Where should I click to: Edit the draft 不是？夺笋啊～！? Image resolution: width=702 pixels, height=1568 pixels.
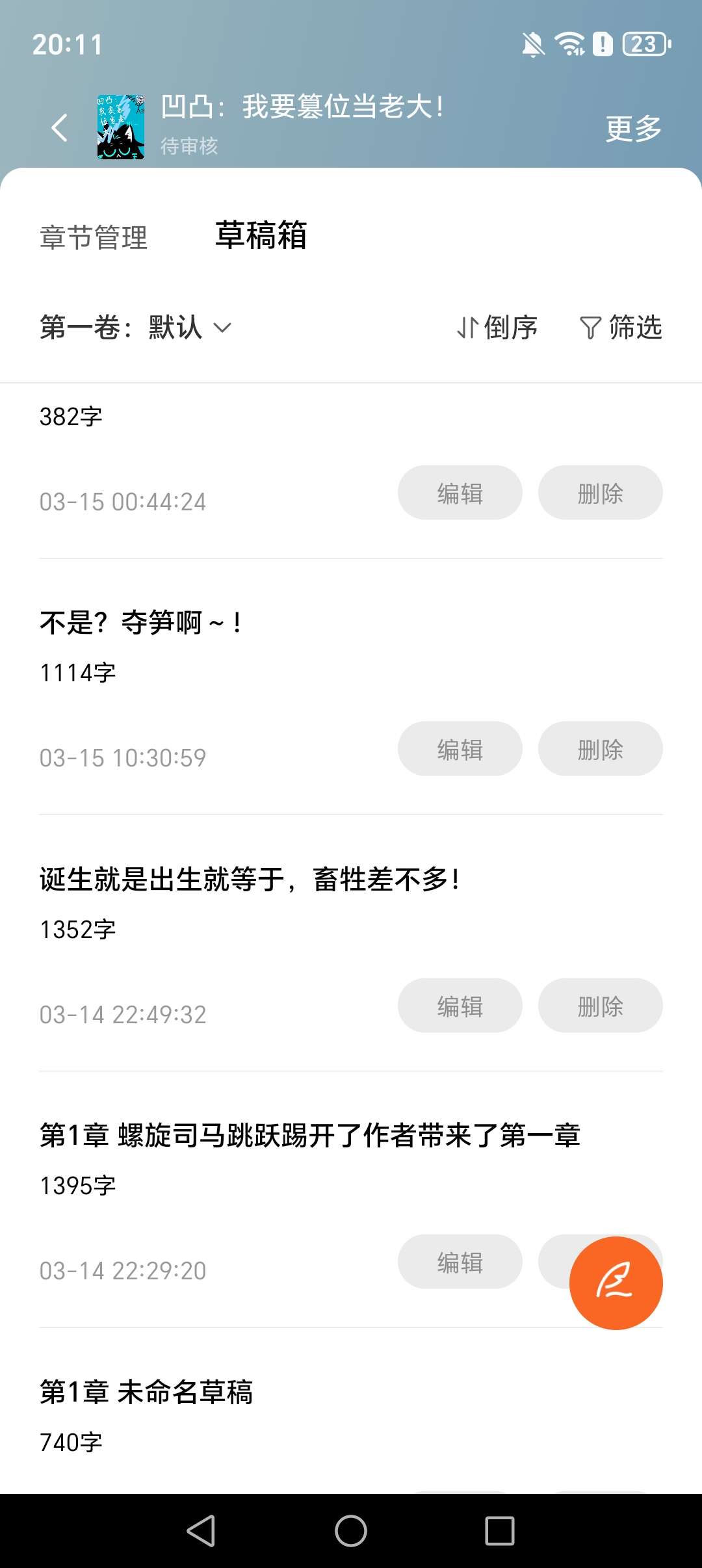pyautogui.click(x=460, y=749)
